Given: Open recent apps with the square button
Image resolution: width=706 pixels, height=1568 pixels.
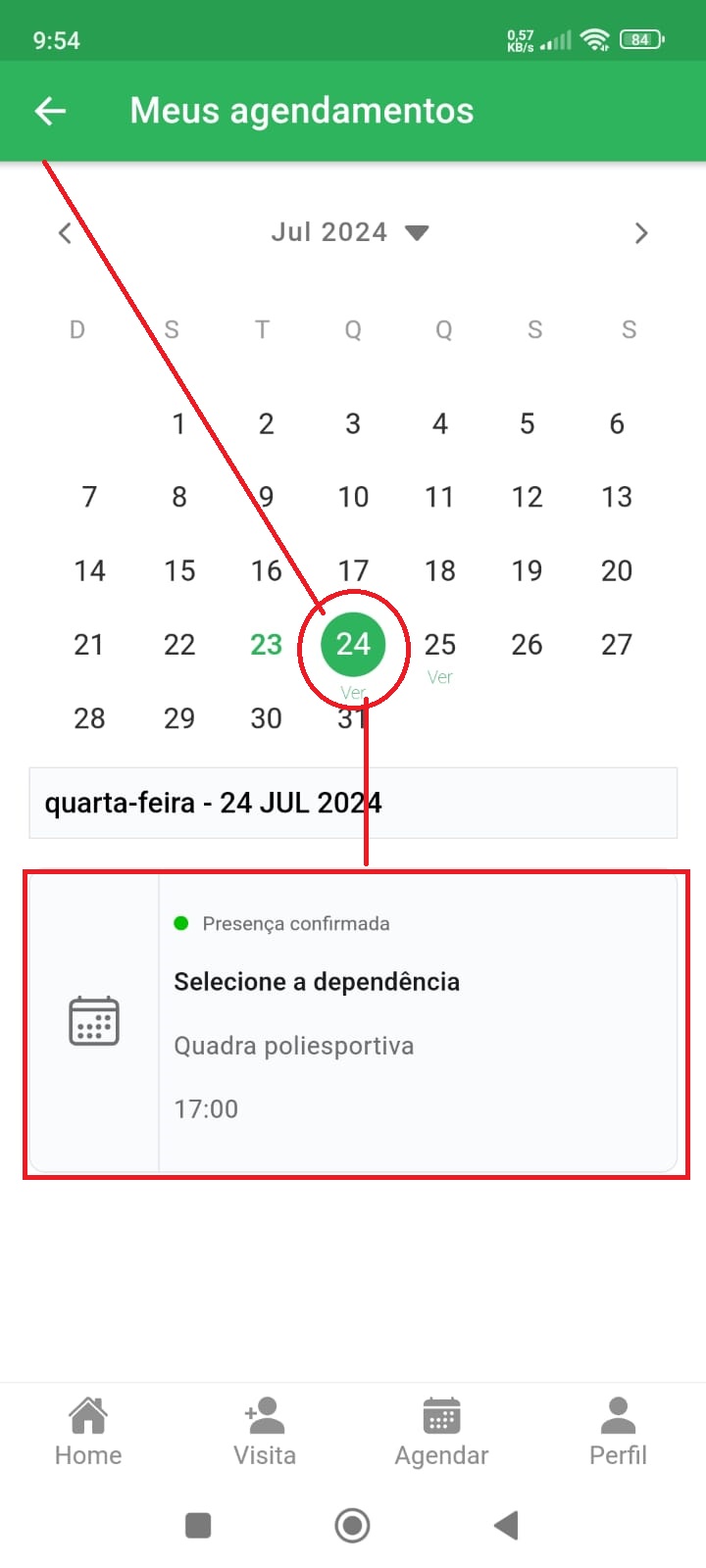Looking at the screenshot, I should (198, 1525).
